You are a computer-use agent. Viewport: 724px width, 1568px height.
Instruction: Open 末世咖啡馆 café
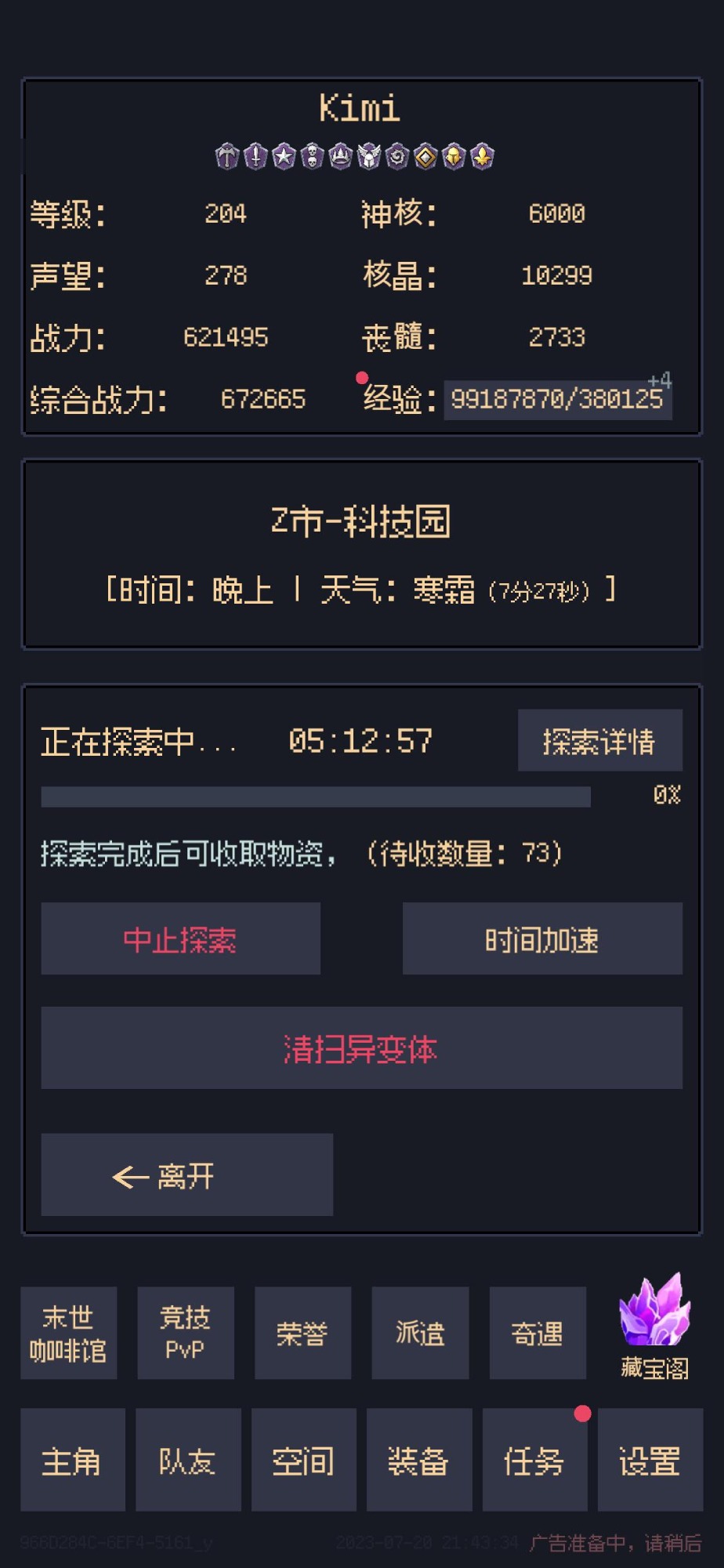coord(69,1333)
